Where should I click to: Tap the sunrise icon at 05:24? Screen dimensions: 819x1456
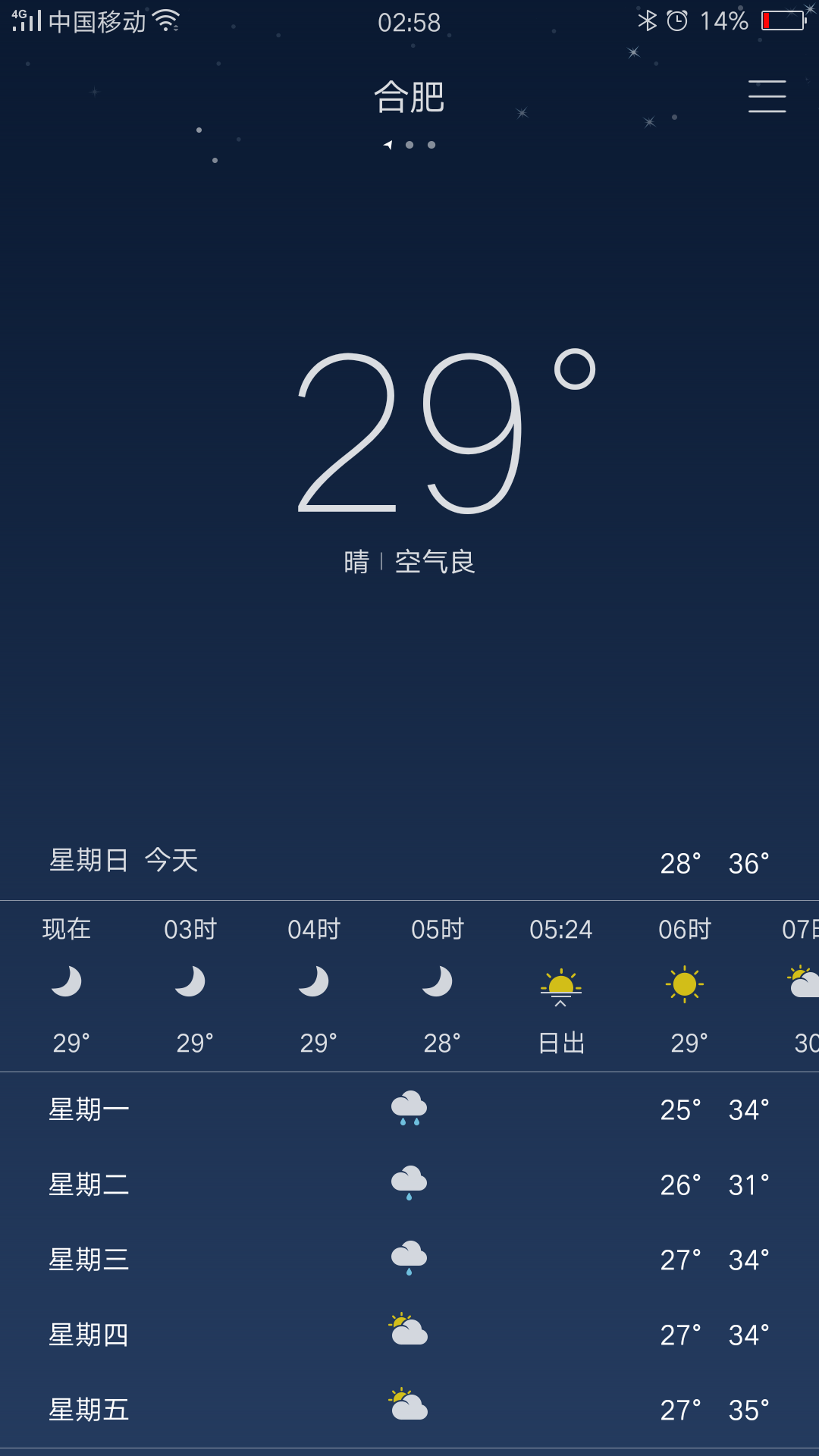[560, 986]
